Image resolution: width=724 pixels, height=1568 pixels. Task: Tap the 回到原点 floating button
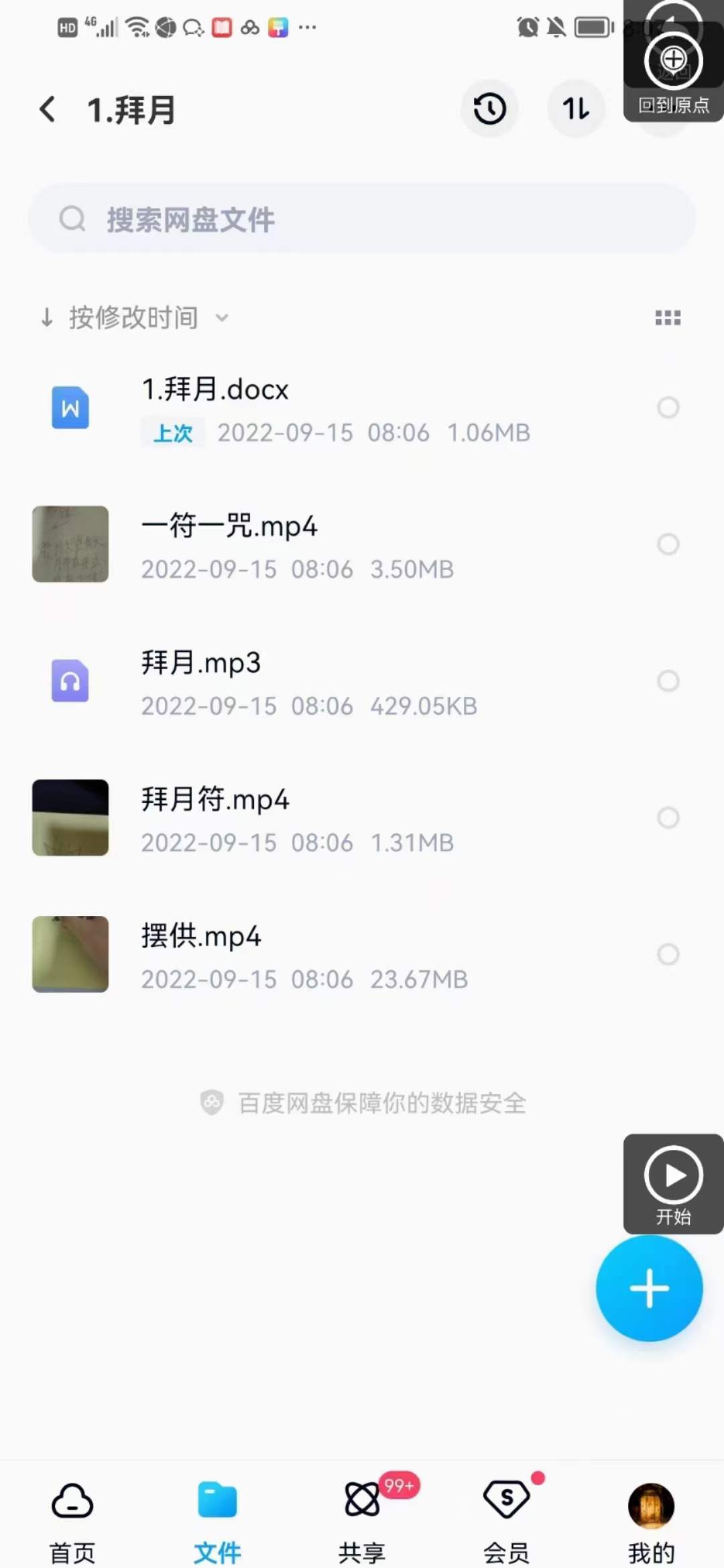coord(673,60)
